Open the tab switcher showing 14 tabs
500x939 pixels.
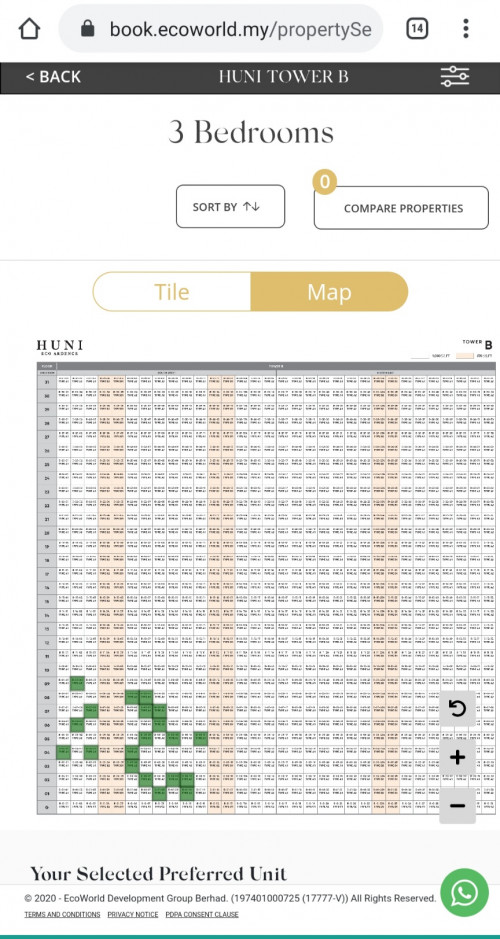coord(417,28)
